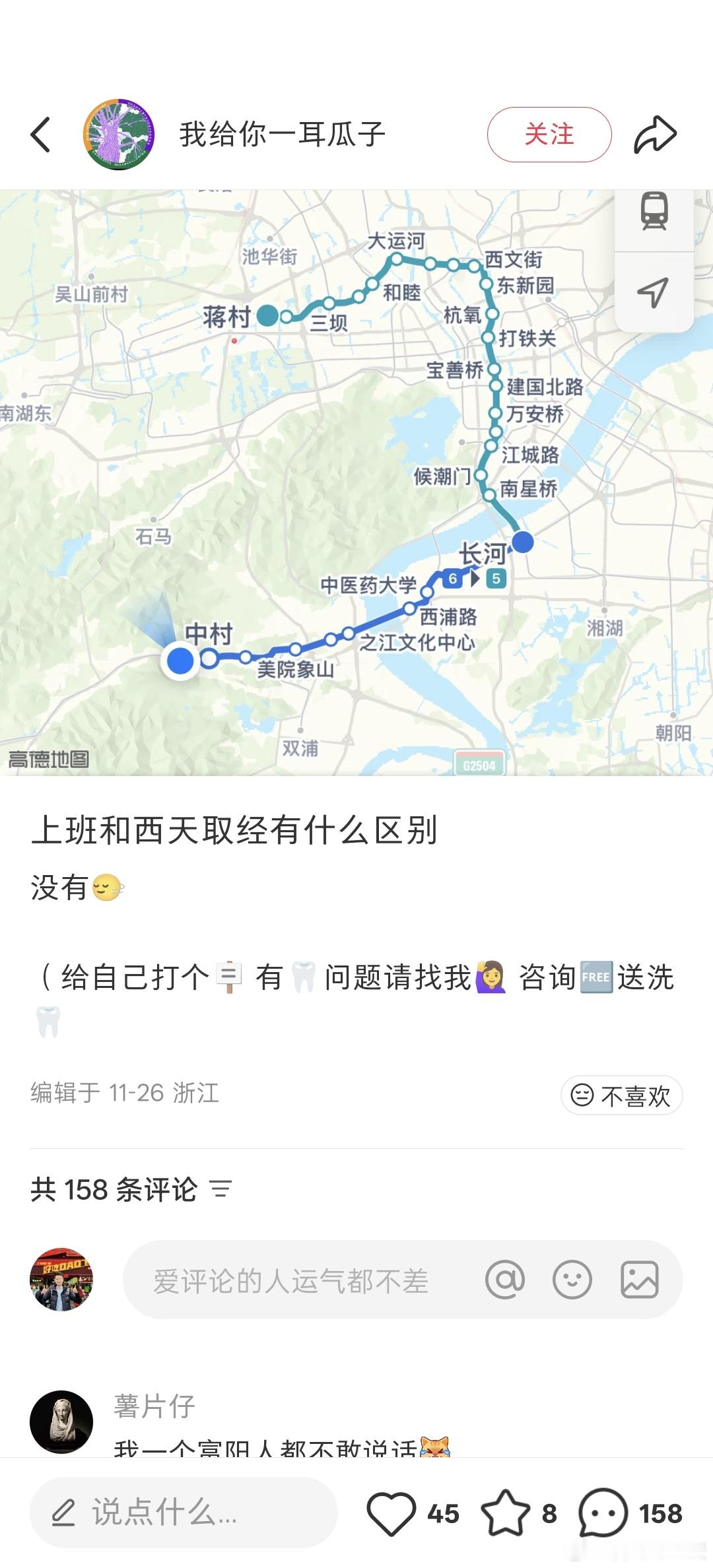The width and height of the screenshot is (713, 1568).
Task: Tap the 关注 follow button
Action: [x=549, y=133]
